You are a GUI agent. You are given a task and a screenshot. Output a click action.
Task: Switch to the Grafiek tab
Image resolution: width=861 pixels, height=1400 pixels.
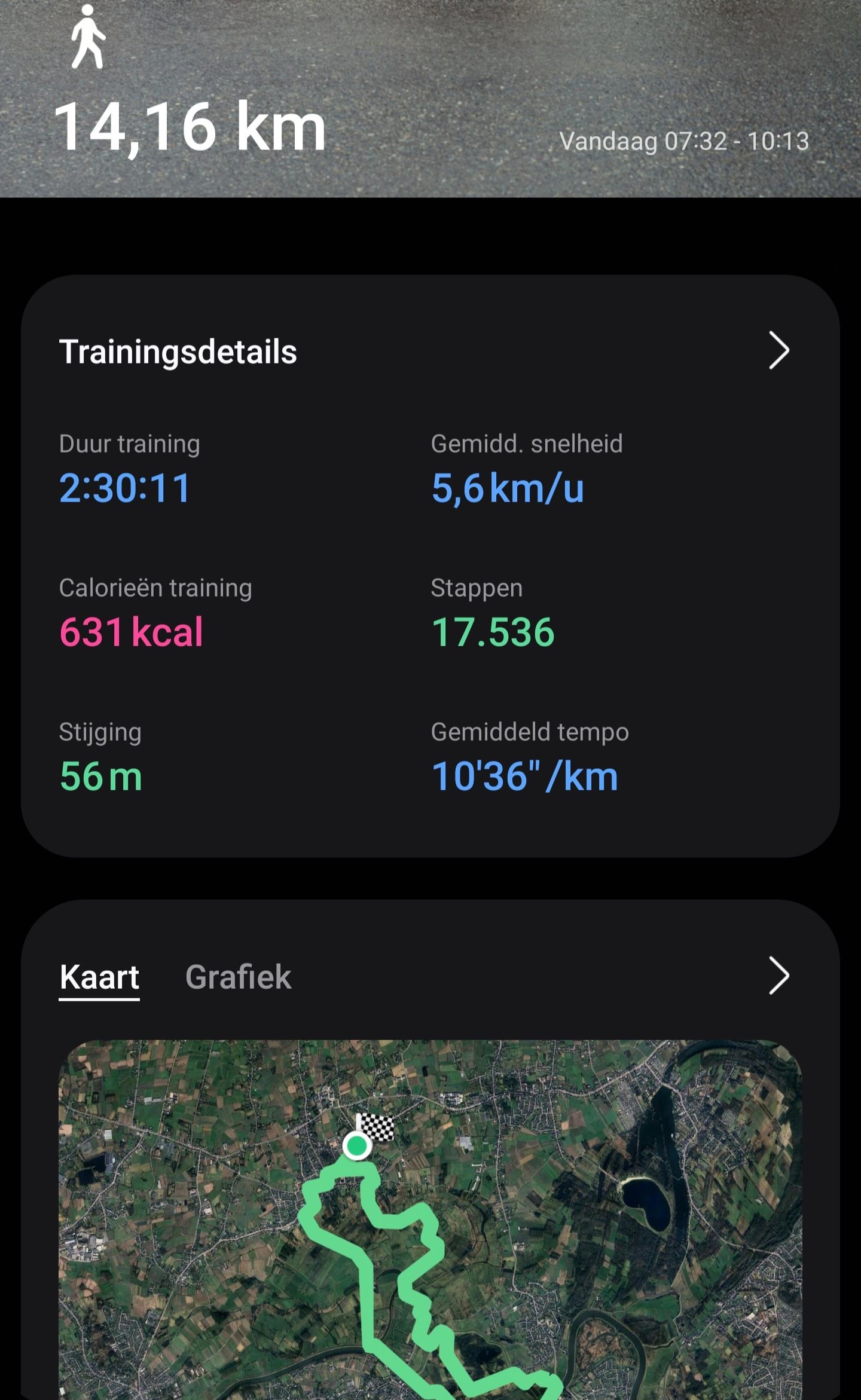pos(238,977)
